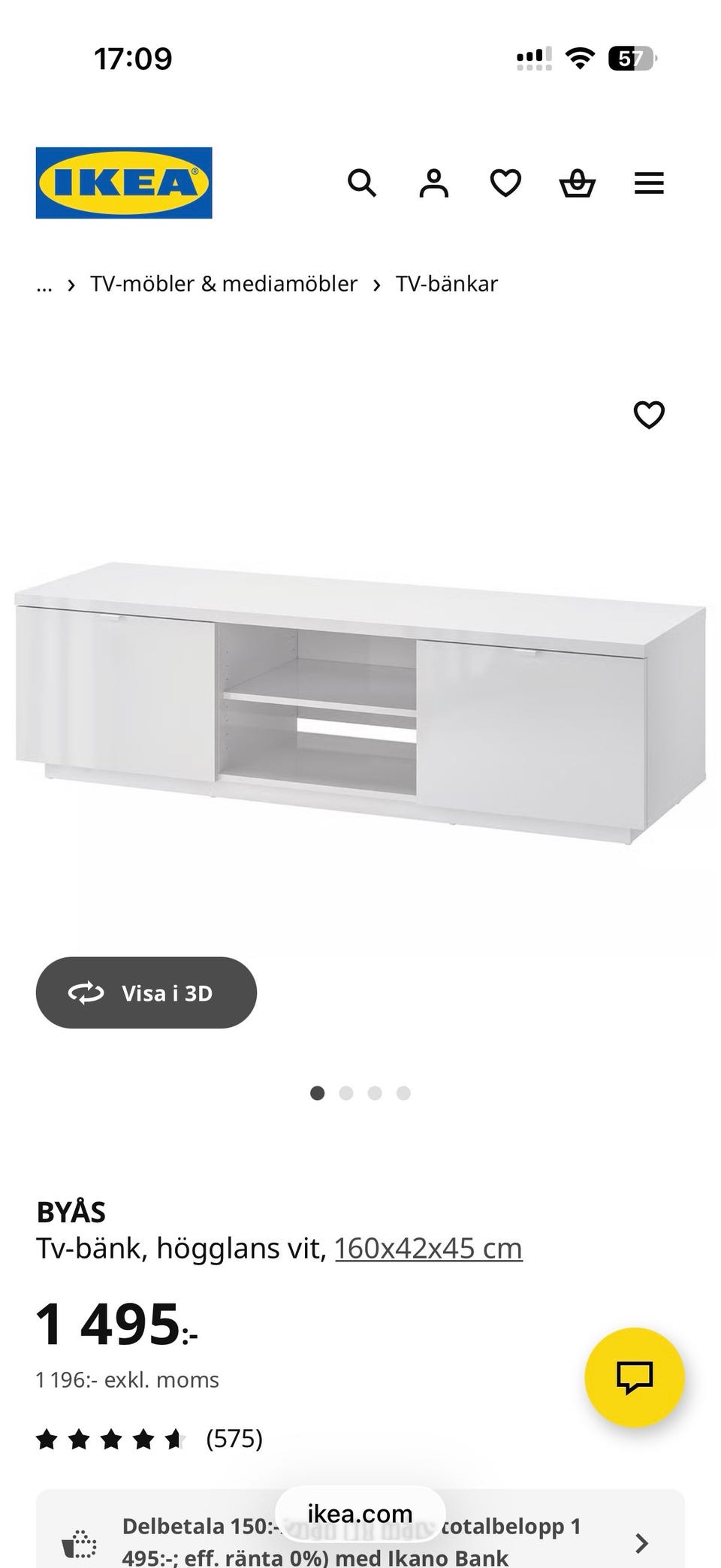Go to the TV-bänkar breadcrumb
The height and width of the screenshot is (1568, 721).
click(x=447, y=284)
